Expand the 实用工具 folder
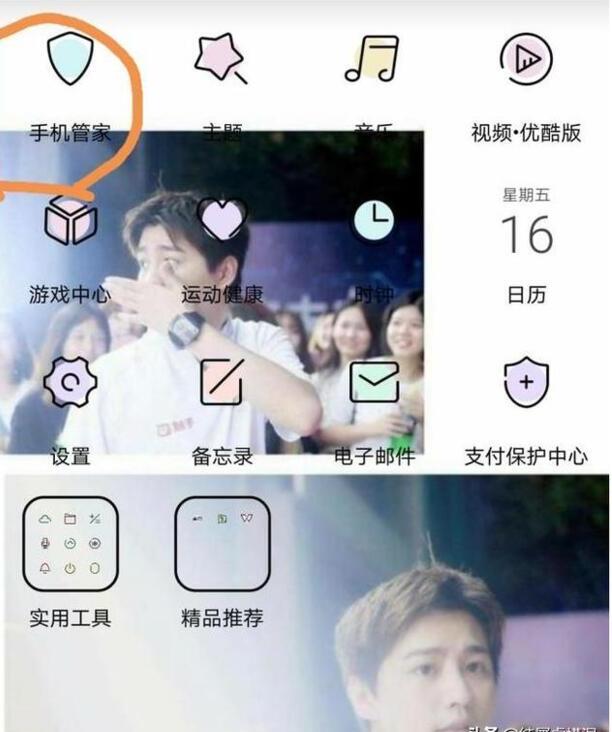This screenshot has width=612, height=732. [x=70, y=544]
